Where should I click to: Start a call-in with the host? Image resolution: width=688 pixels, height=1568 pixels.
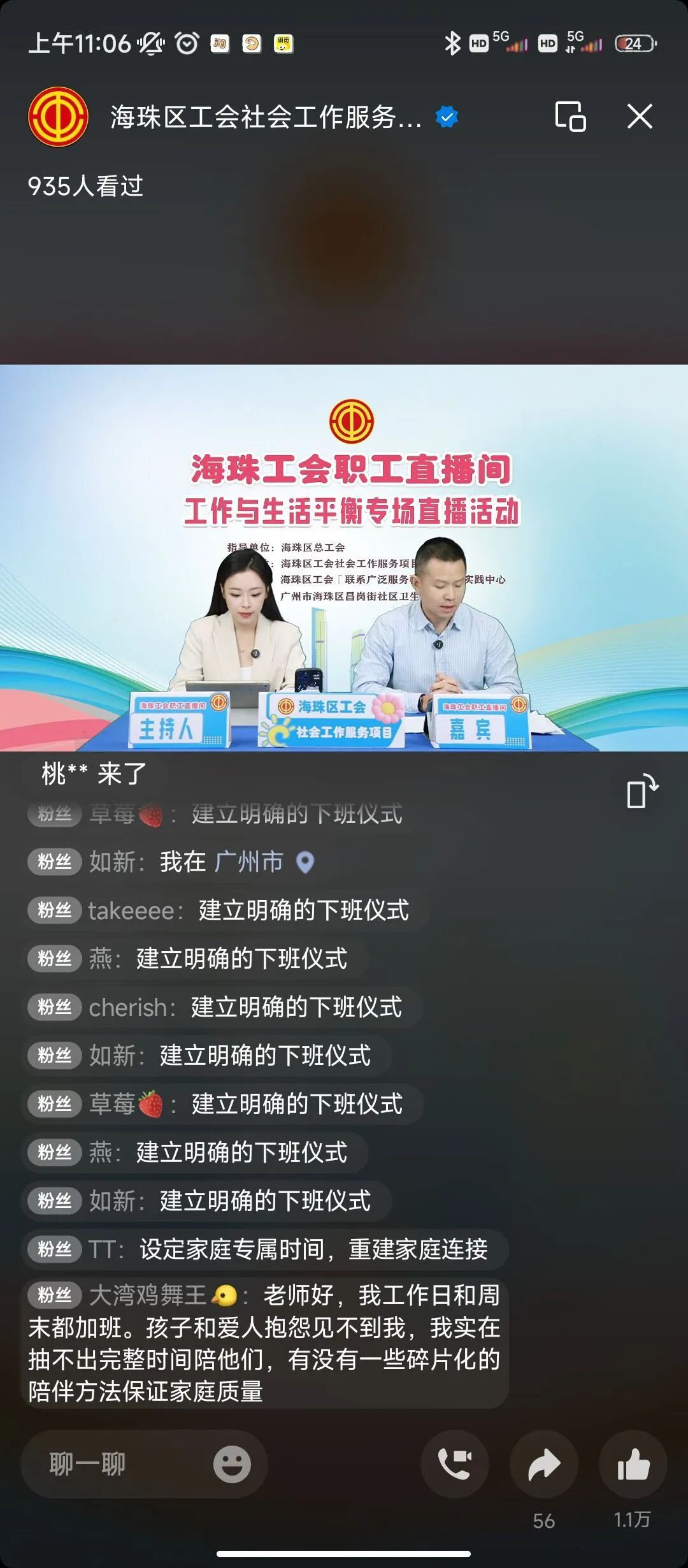click(x=455, y=1464)
